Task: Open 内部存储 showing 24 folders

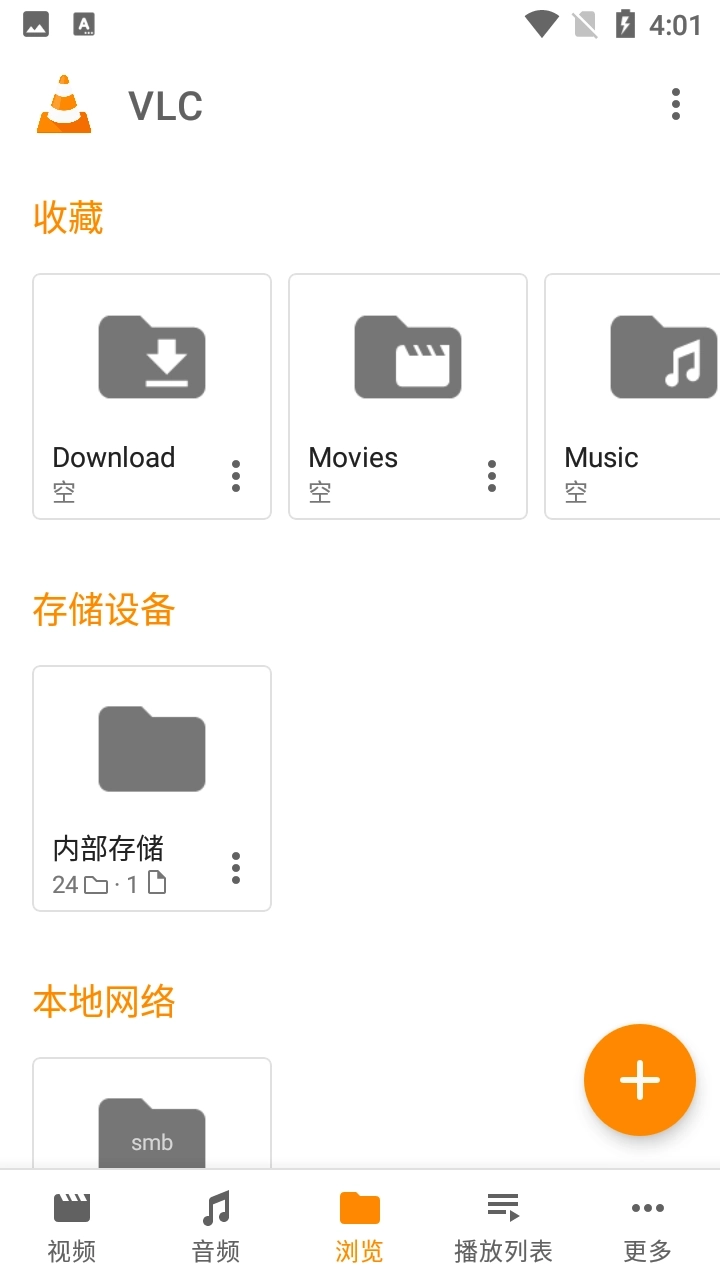Action: [x=151, y=749]
